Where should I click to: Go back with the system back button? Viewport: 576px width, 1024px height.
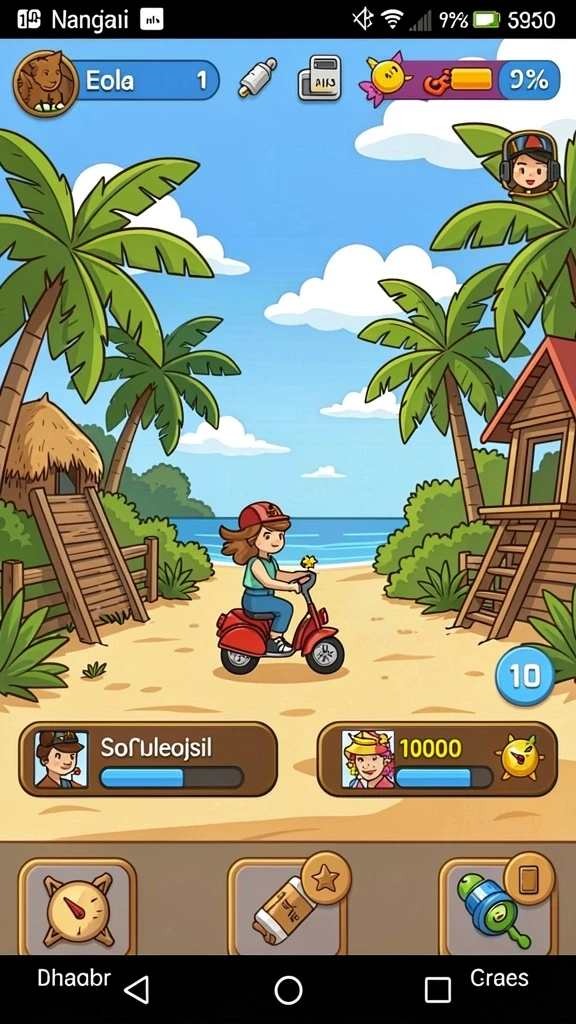(136, 989)
